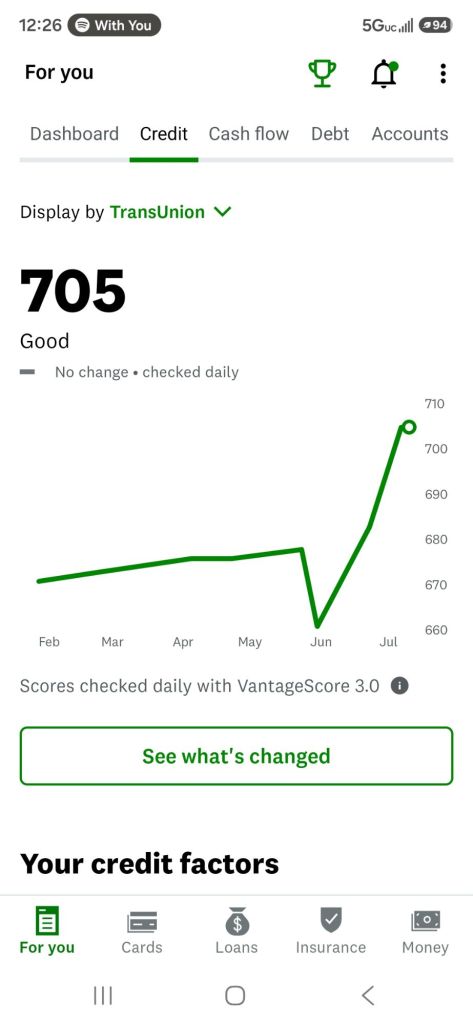Open recent apps from navigation bar
Viewport: 473px width, 1024px height.
tap(103, 995)
